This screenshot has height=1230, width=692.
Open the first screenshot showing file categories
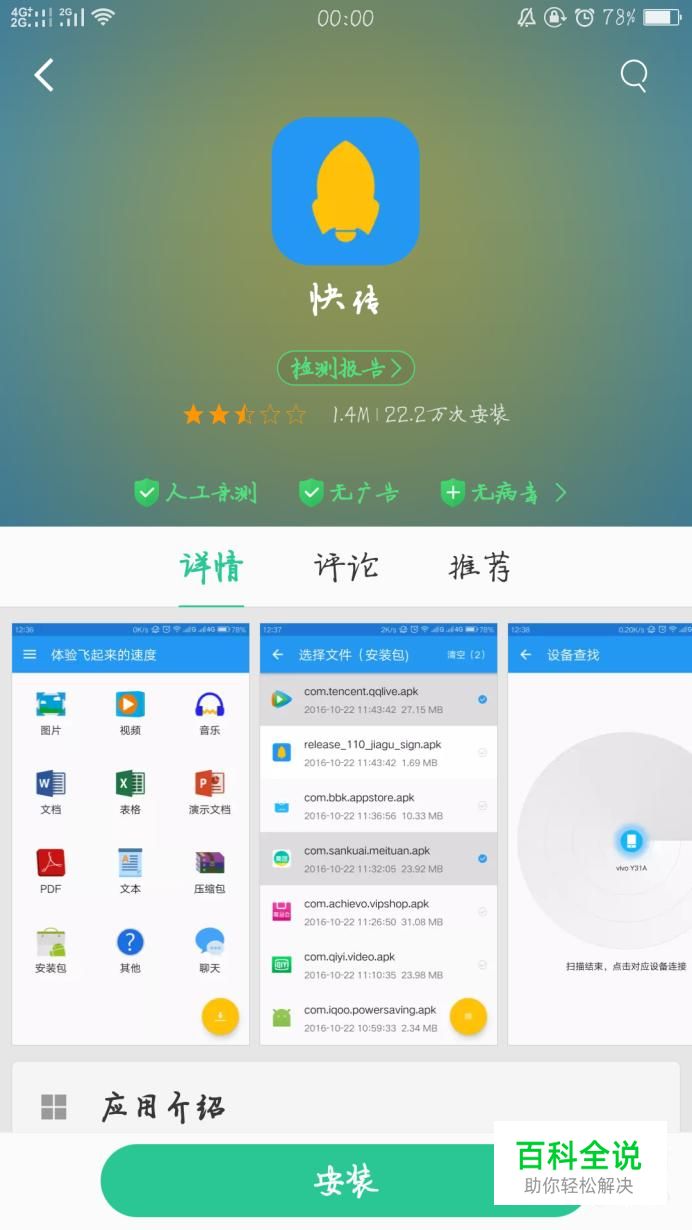[131, 833]
